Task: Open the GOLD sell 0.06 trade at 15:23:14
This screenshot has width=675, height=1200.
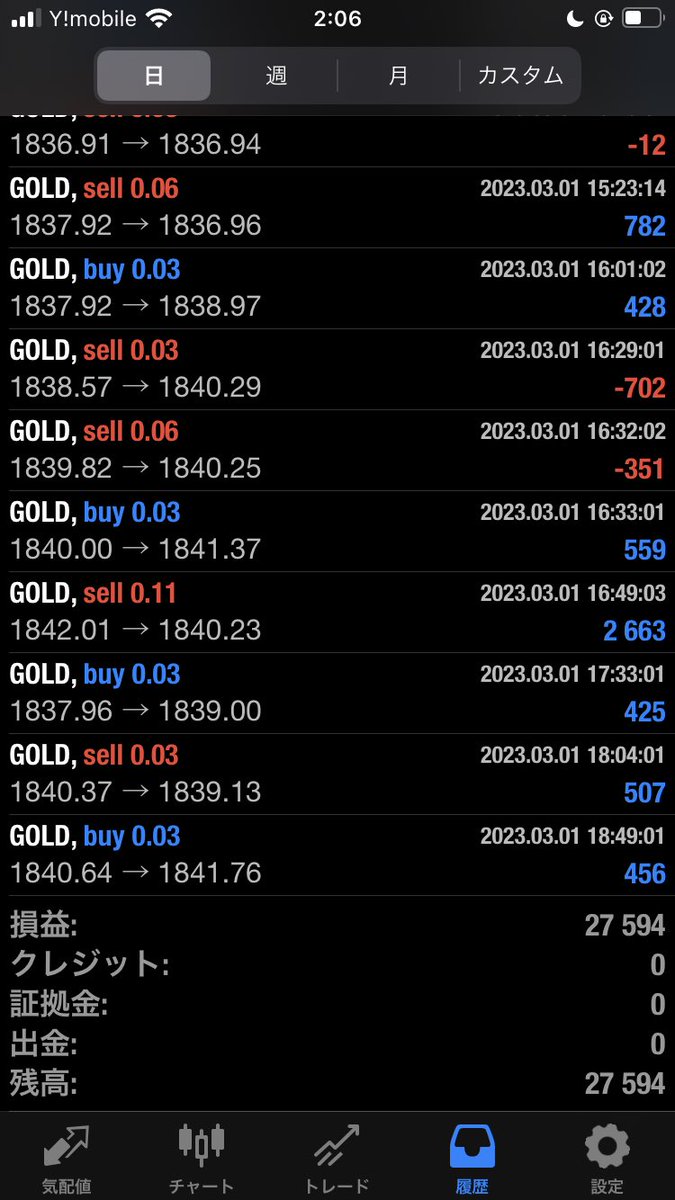Action: click(337, 207)
